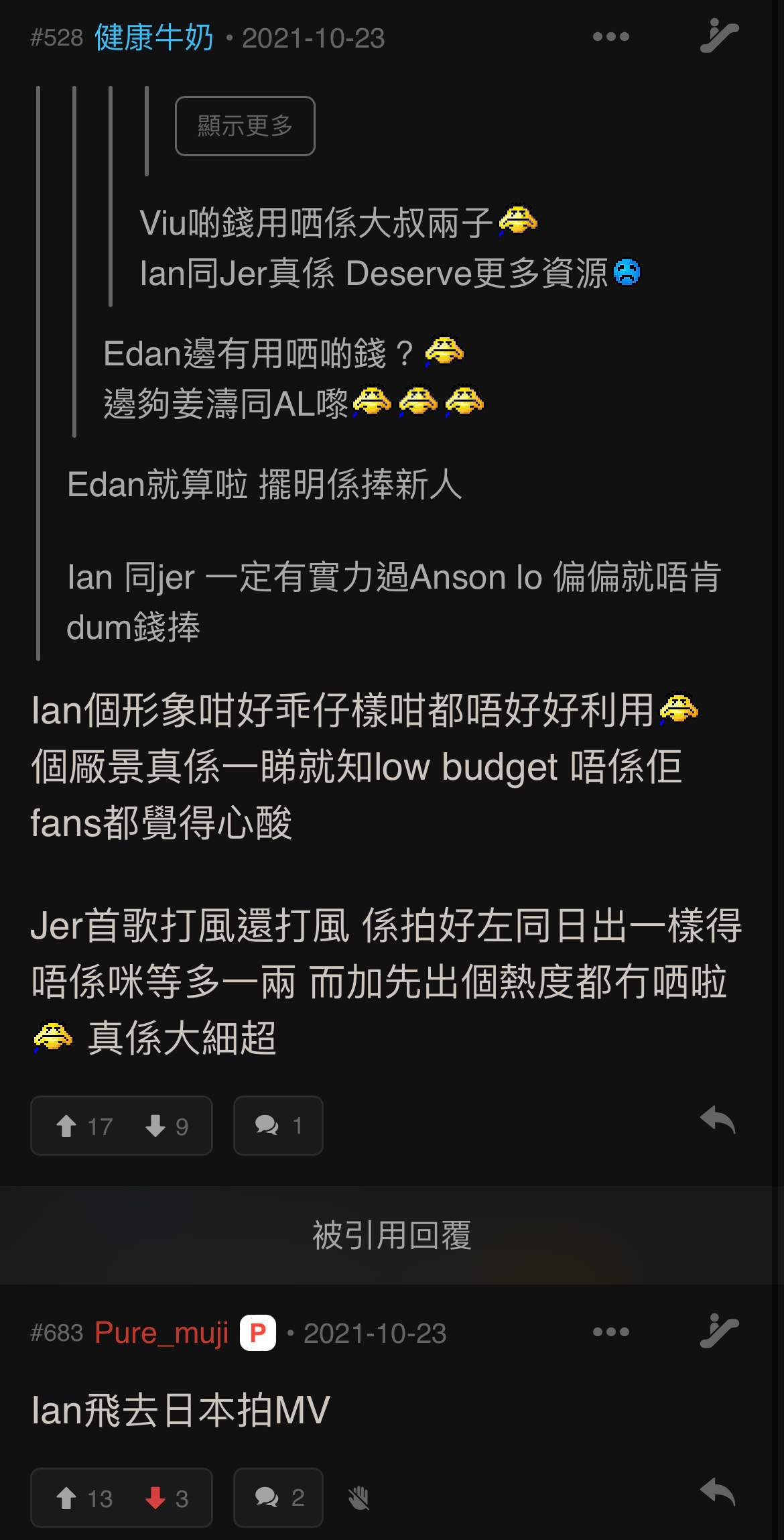Expand quoted thread with 顯示更多 button
This screenshot has width=784, height=1540.
tap(245, 126)
